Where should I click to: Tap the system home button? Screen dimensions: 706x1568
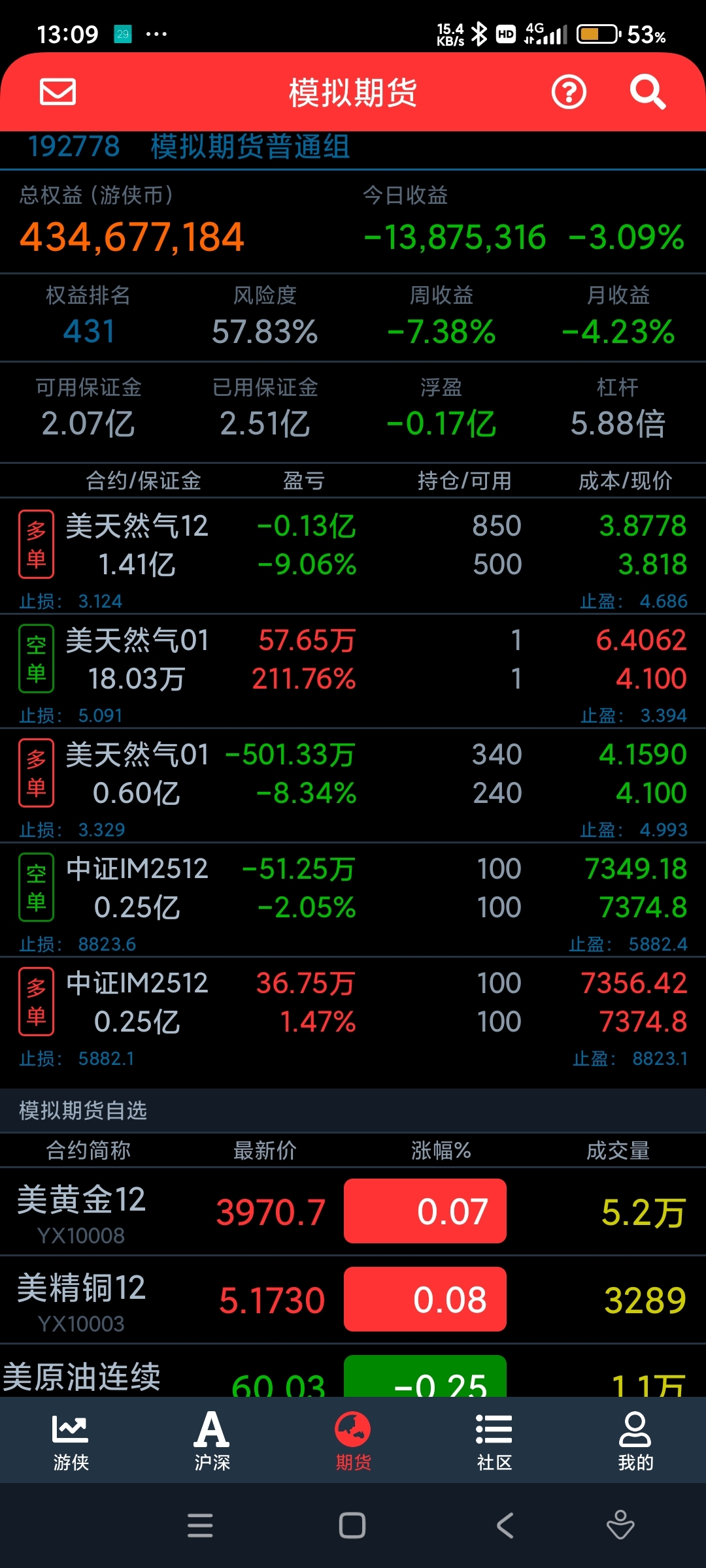(x=352, y=1526)
